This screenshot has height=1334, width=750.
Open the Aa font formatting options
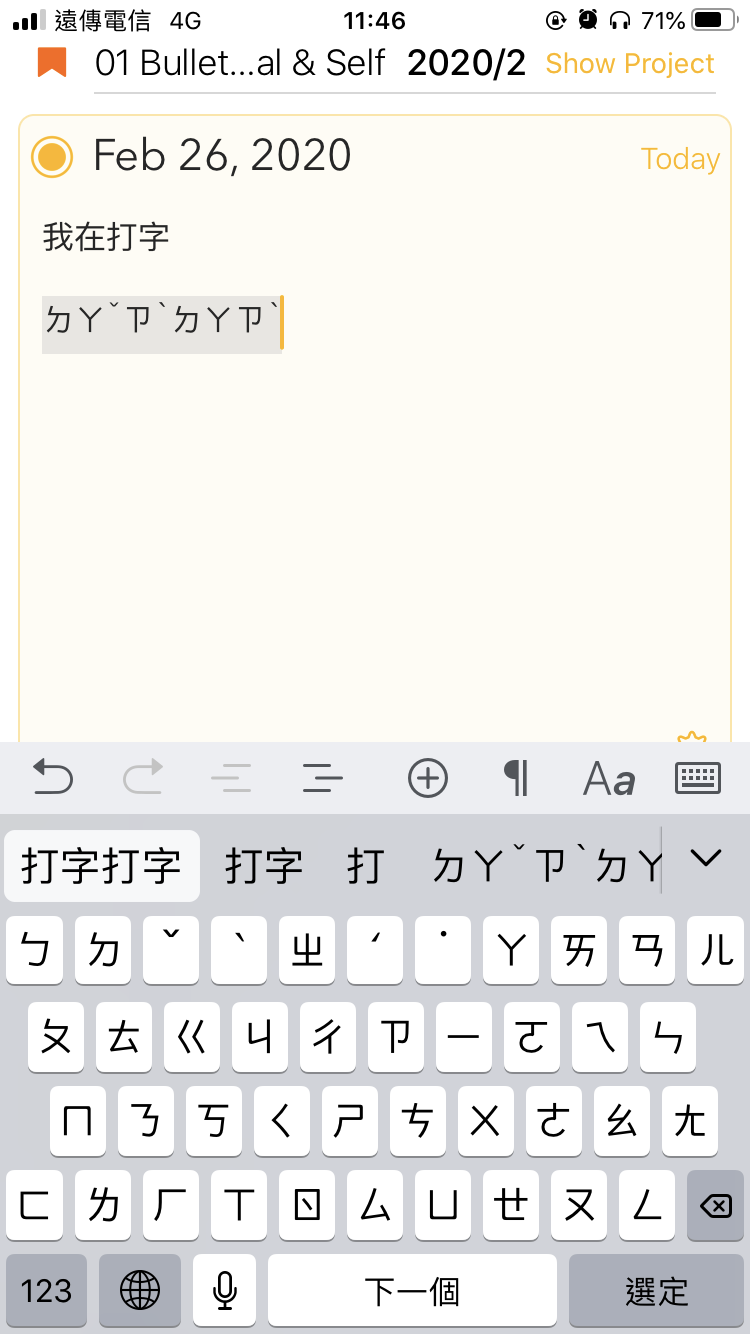[x=610, y=778]
